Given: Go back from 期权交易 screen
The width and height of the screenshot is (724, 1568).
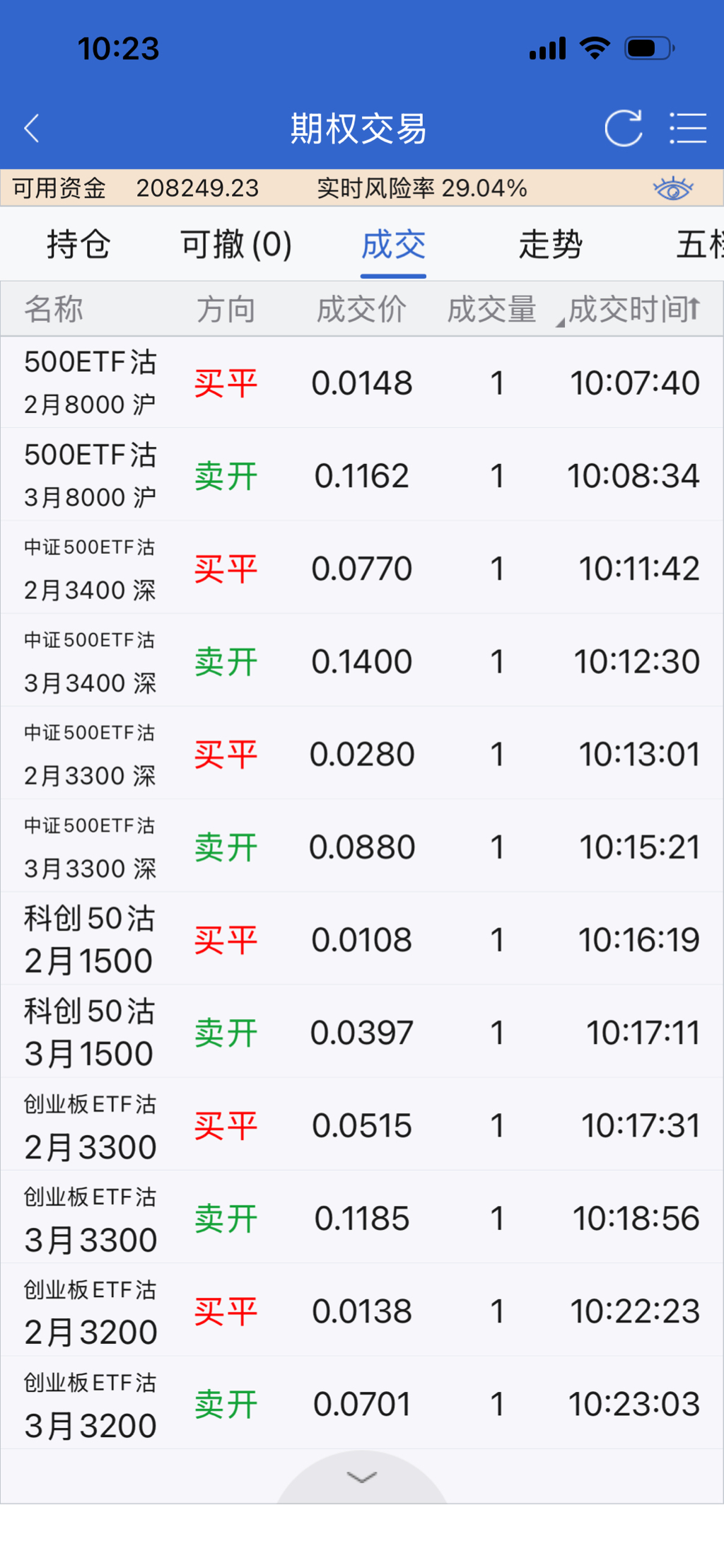Looking at the screenshot, I should click(32, 128).
